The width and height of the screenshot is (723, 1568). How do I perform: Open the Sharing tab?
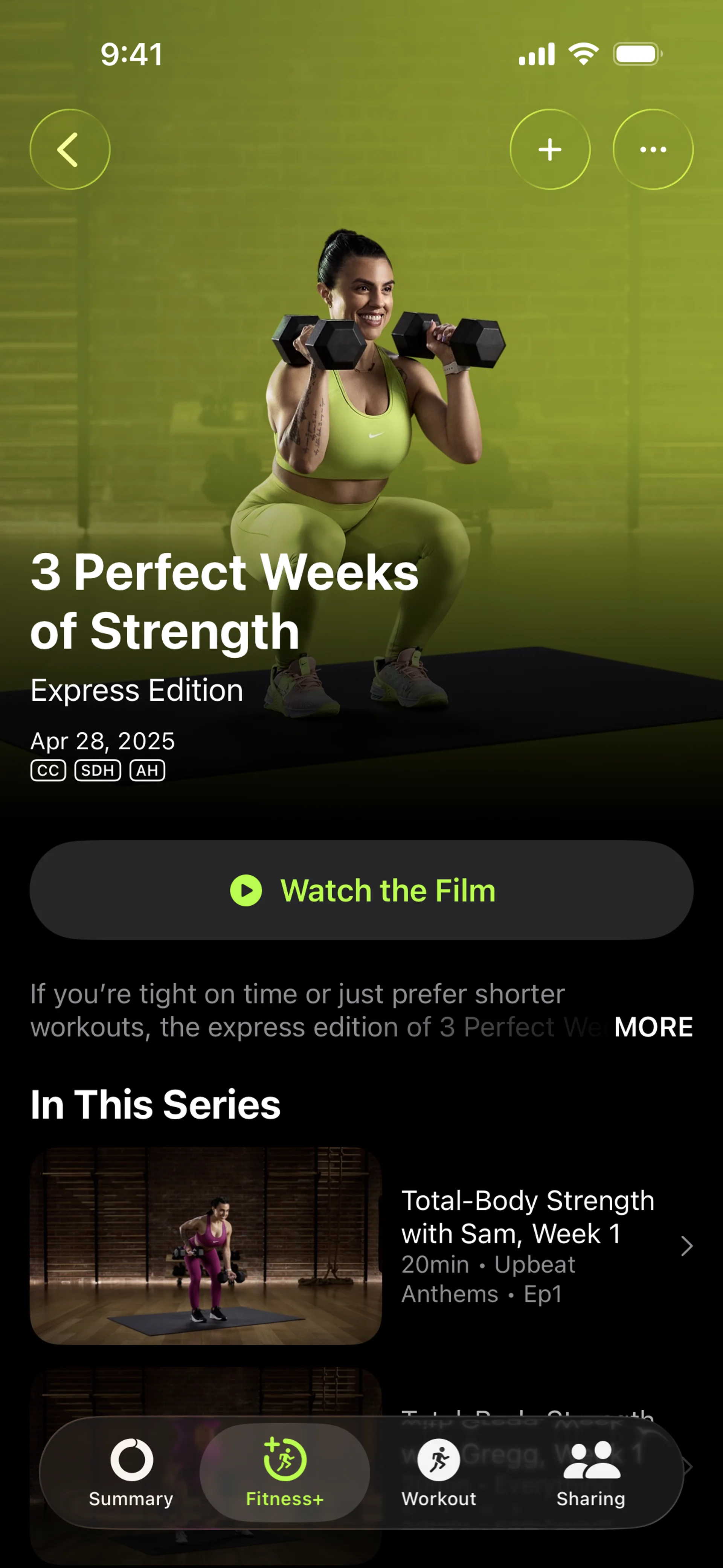(x=590, y=1472)
